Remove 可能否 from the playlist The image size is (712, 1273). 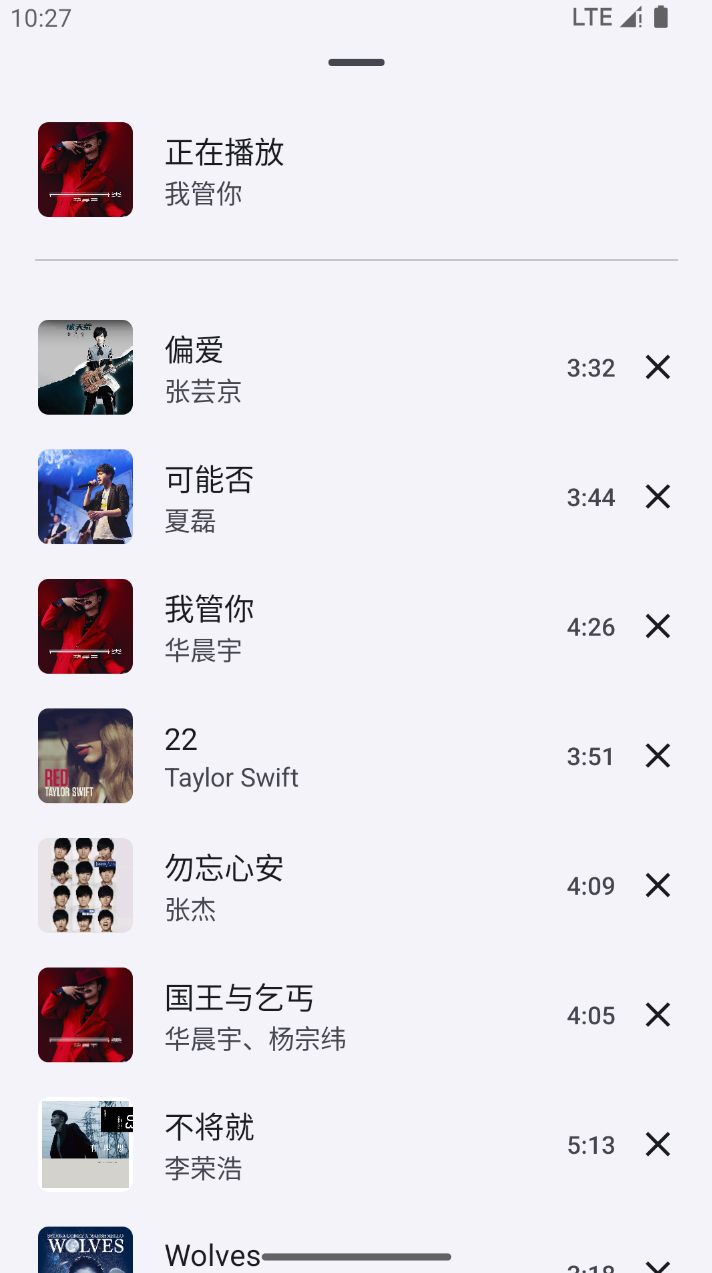[x=657, y=497]
